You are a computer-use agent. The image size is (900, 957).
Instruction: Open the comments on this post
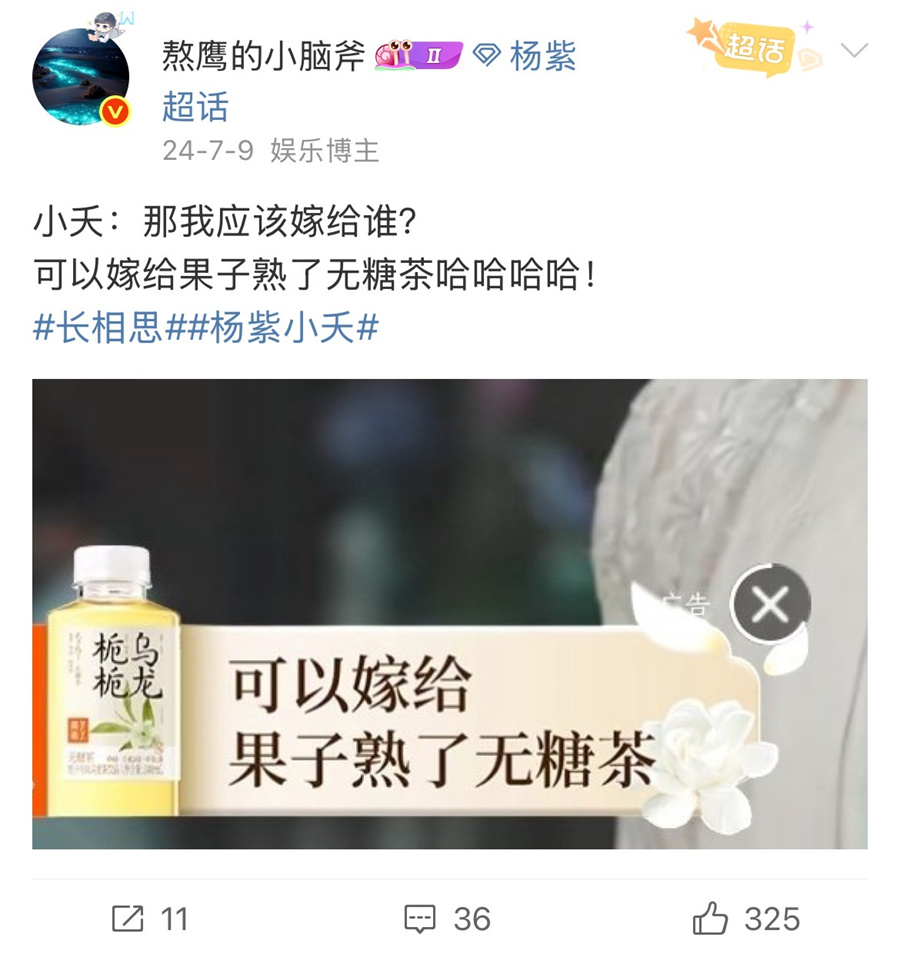[x=447, y=918]
